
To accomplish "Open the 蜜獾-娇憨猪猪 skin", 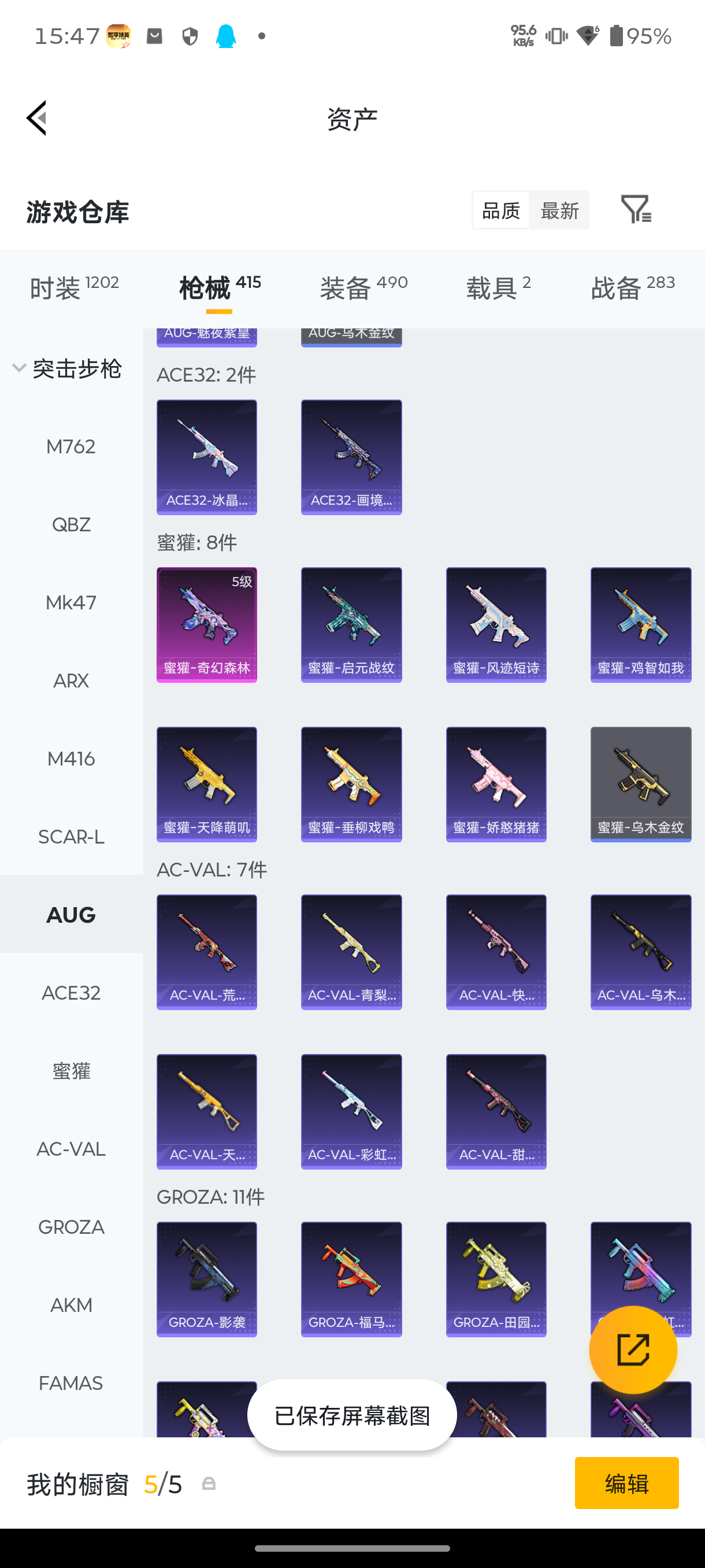I will (496, 785).
